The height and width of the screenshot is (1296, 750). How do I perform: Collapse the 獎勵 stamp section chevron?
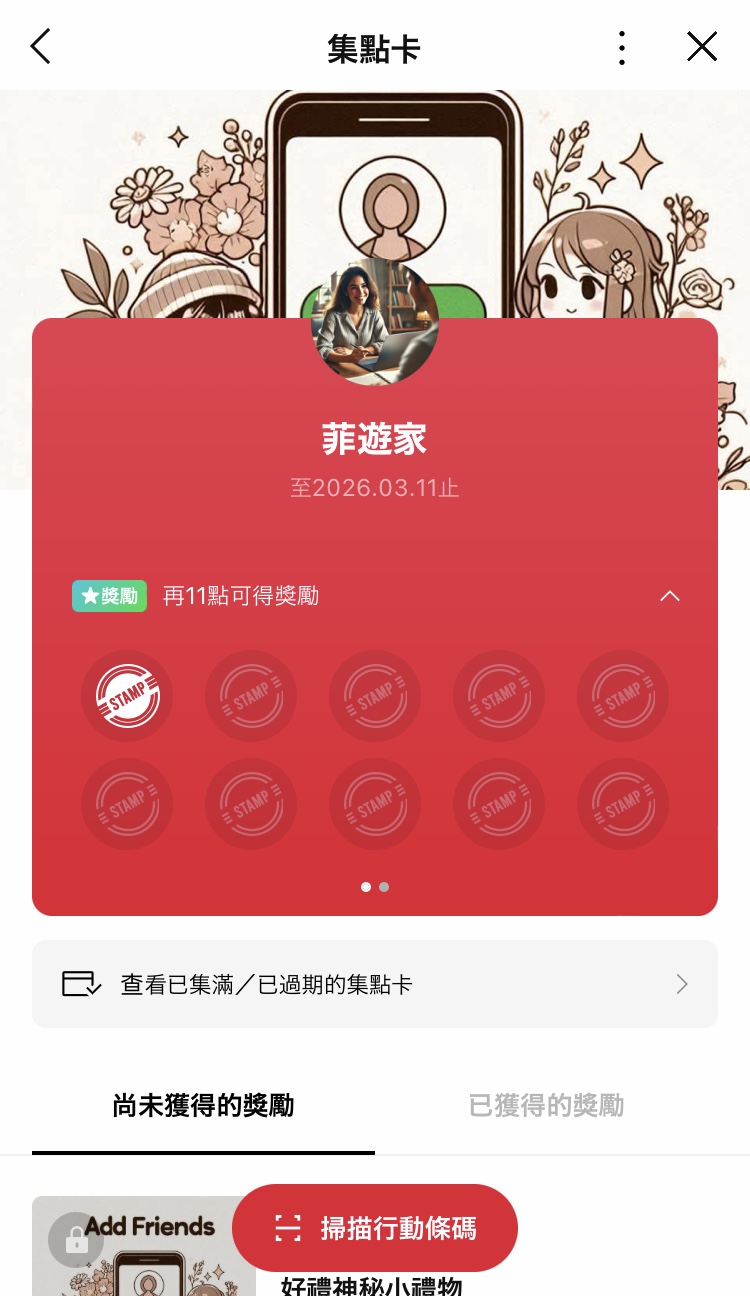coord(670,596)
